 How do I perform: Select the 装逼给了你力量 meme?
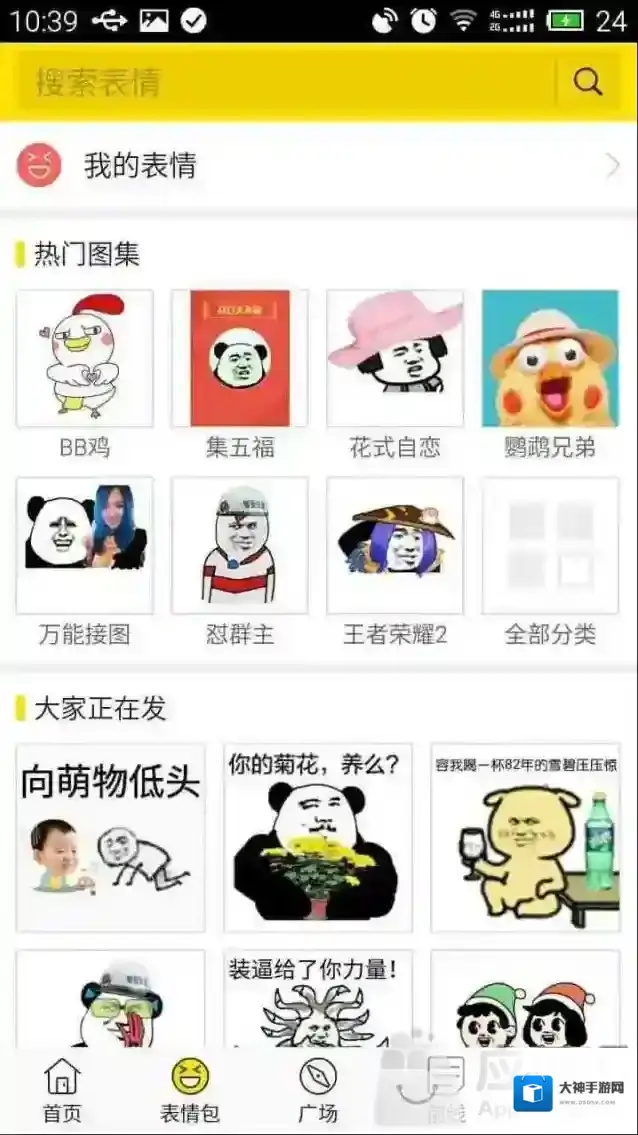point(318,998)
